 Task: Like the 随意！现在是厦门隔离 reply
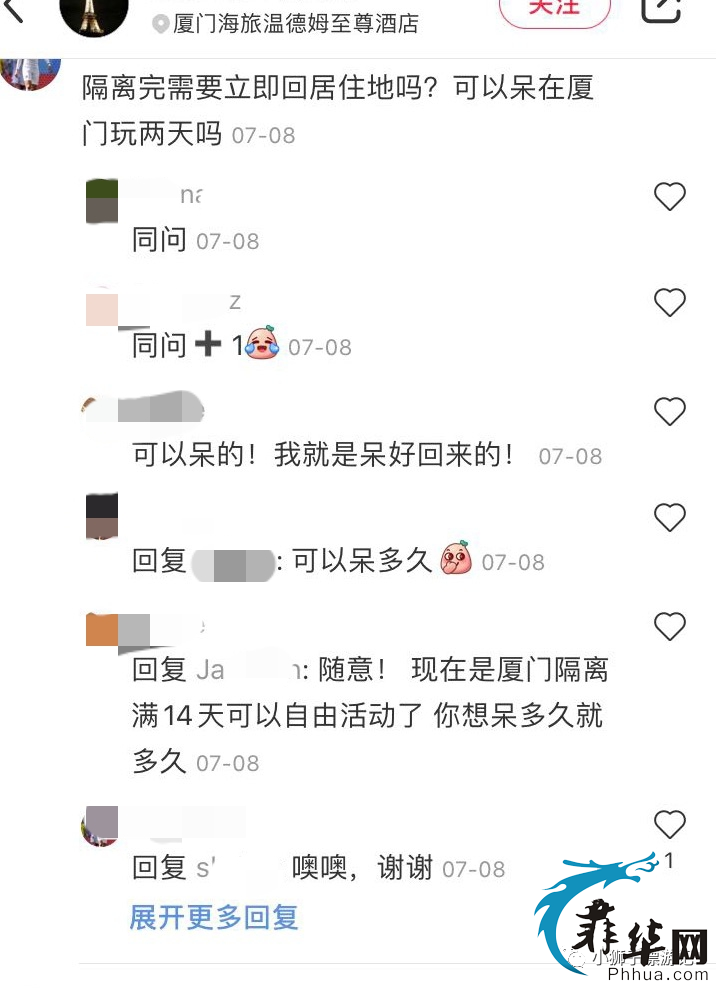tap(669, 626)
